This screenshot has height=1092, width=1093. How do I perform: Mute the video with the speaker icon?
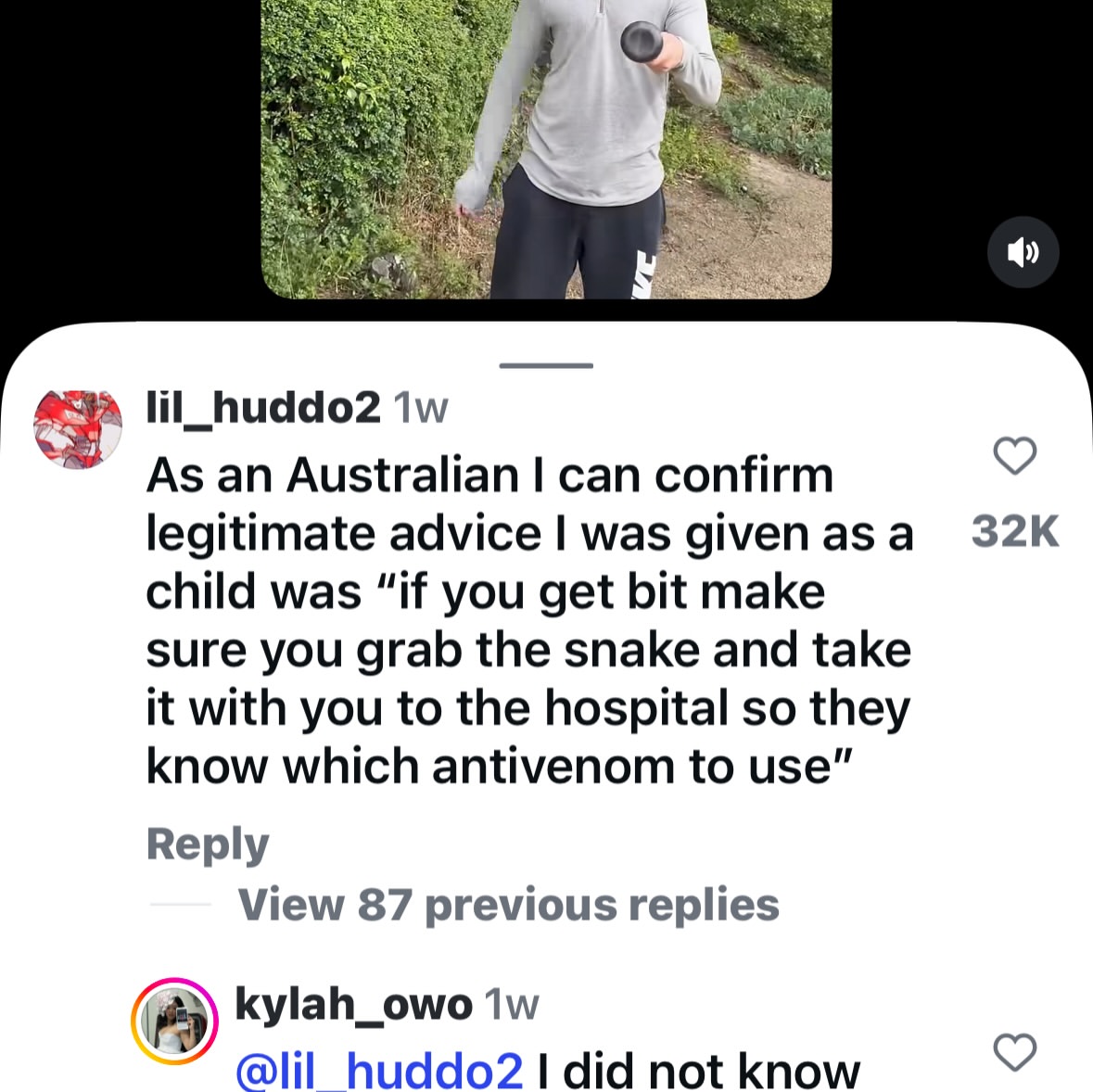tap(1023, 252)
